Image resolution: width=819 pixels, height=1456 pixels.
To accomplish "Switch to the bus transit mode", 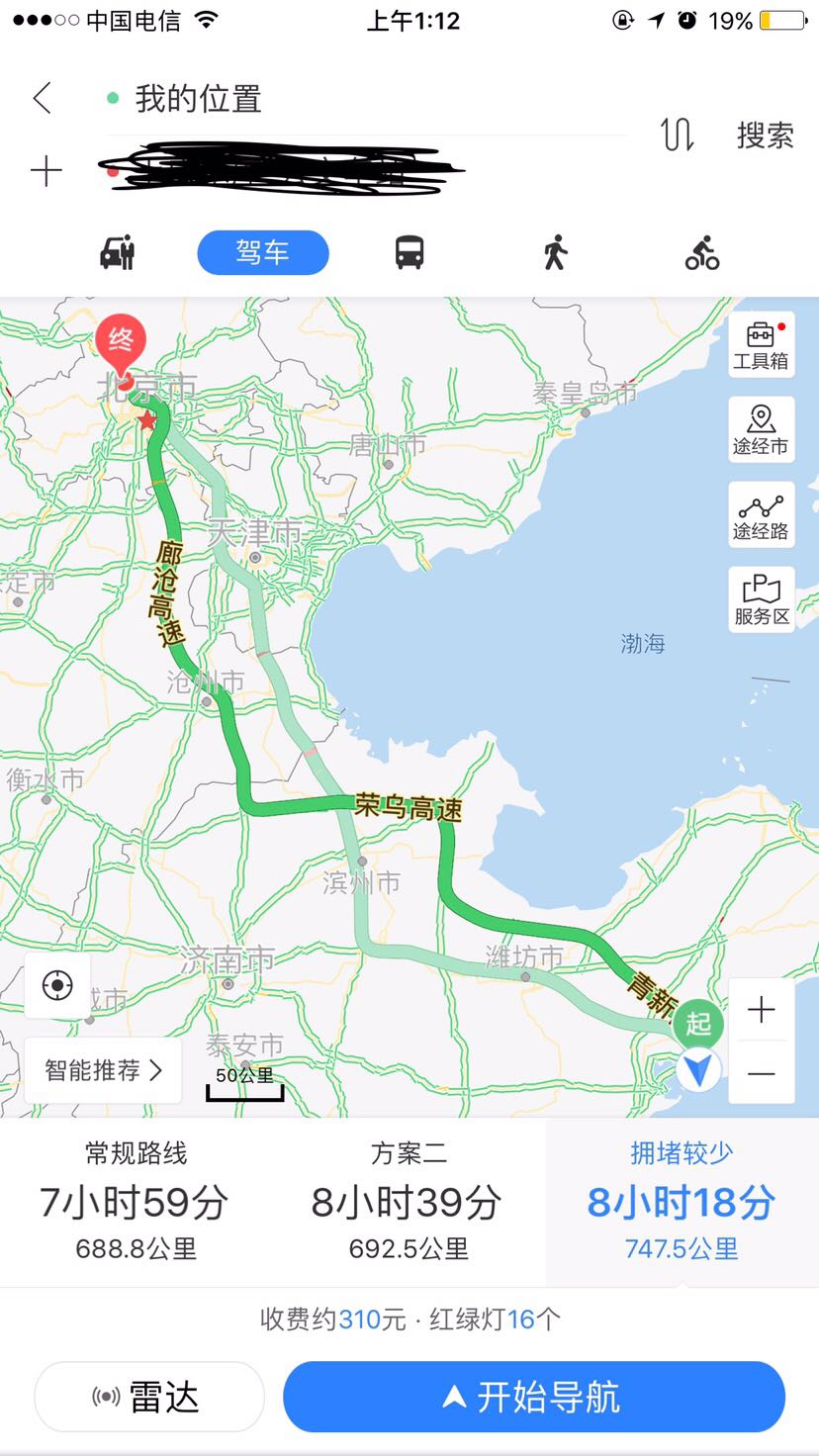I will click(x=409, y=252).
